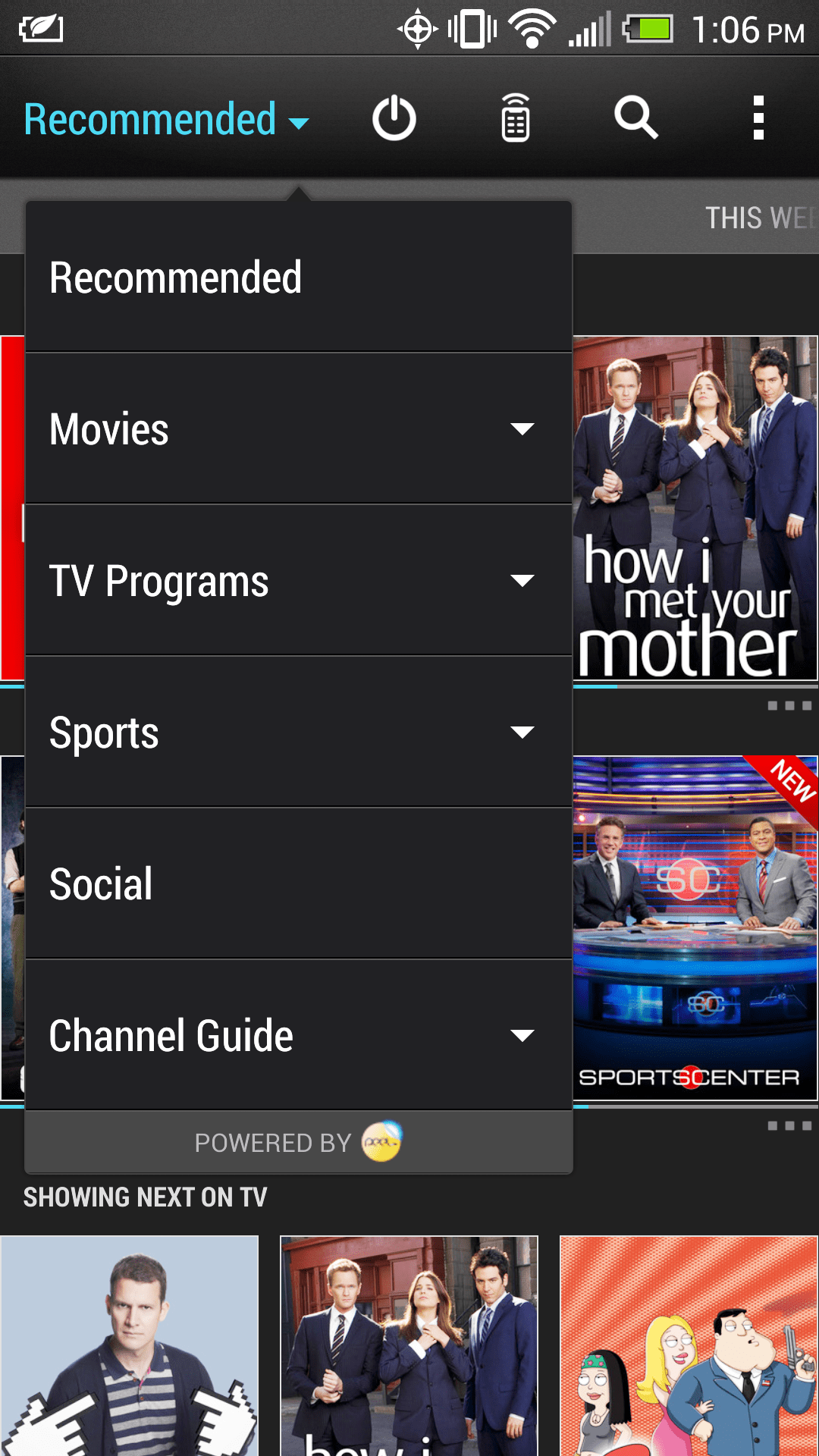Tap the power button icon
This screenshot has height=1456, width=819.
pyautogui.click(x=394, y=119)
